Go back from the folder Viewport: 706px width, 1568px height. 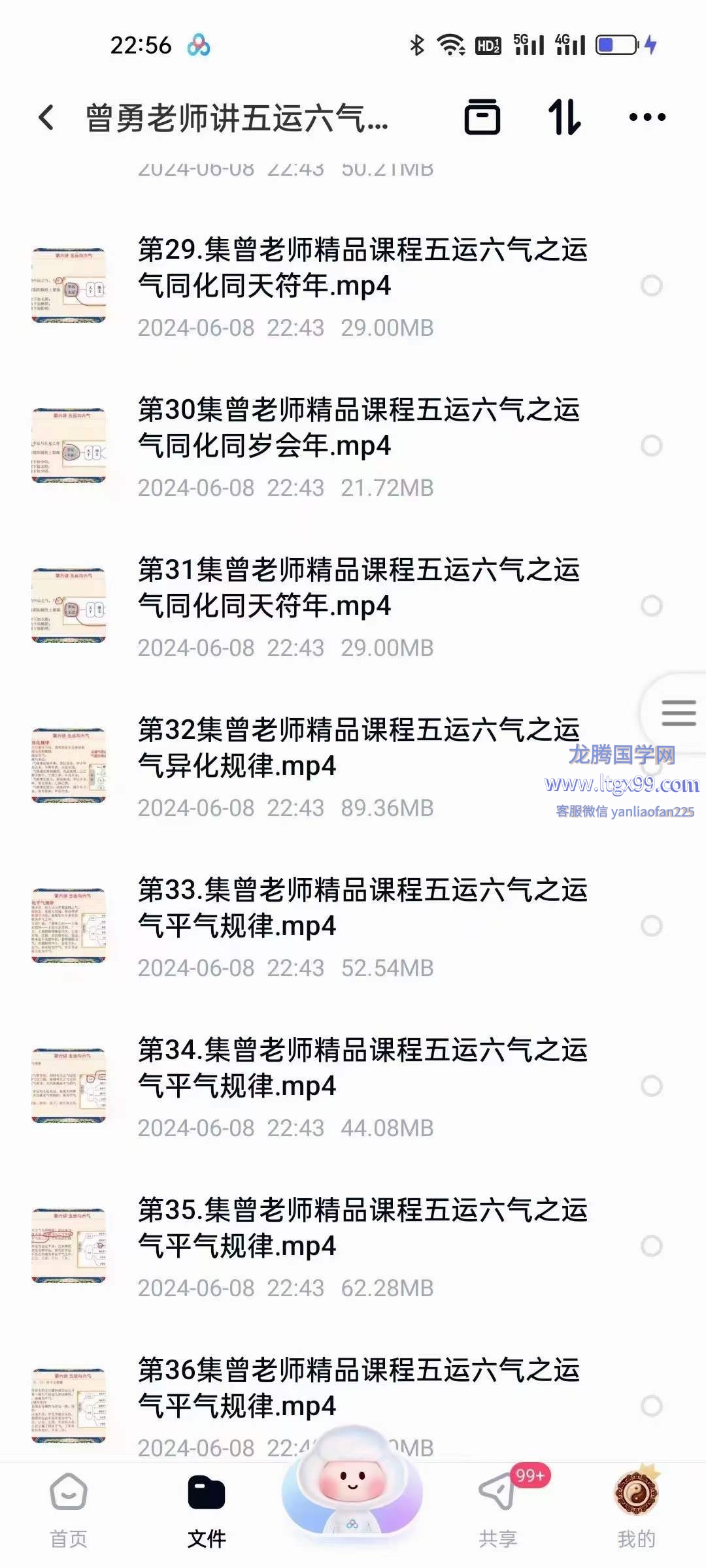coord(46,118)
